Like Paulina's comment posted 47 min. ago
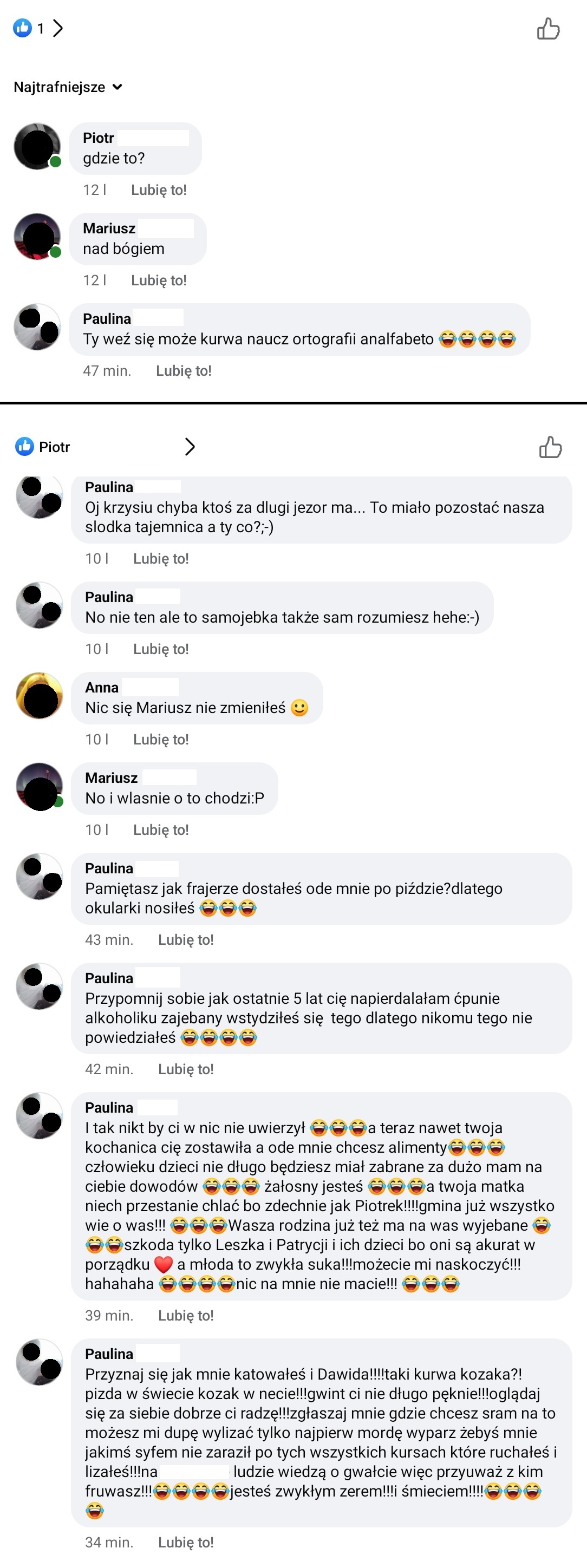The image size is (587, 1568). coord(183,371)
